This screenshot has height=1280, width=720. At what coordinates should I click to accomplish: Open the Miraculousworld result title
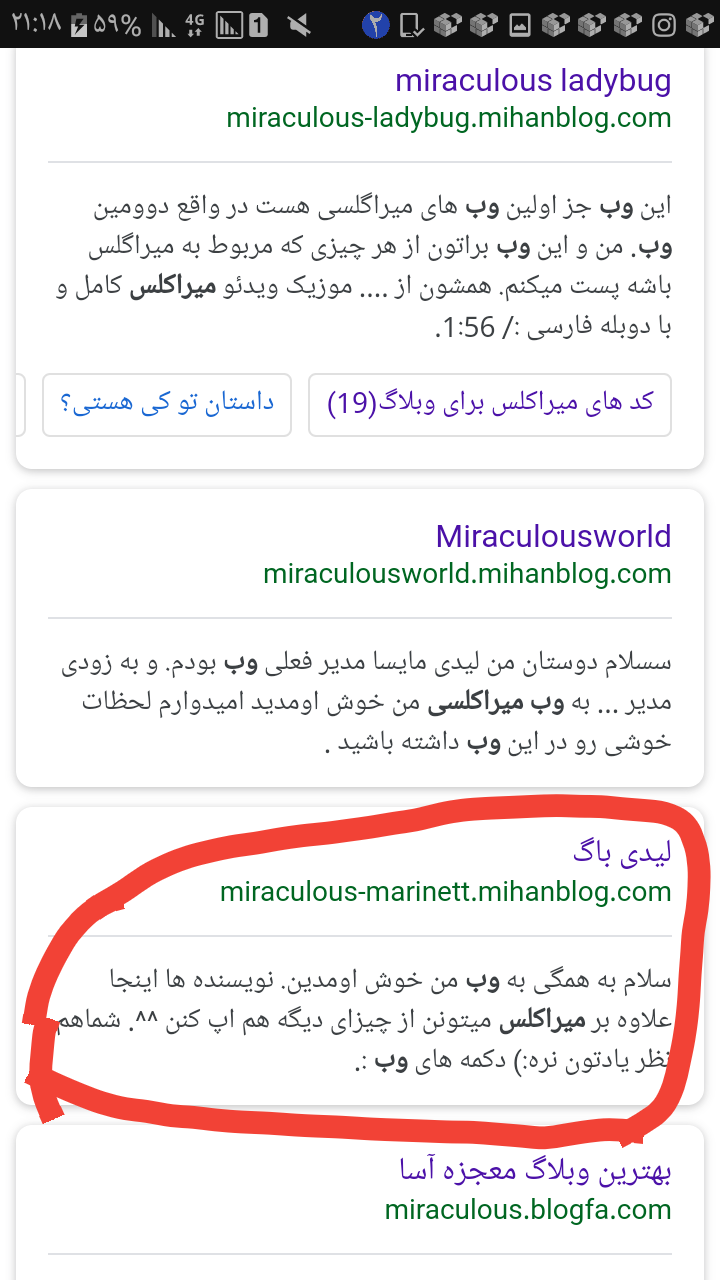(x=552, y=536)
